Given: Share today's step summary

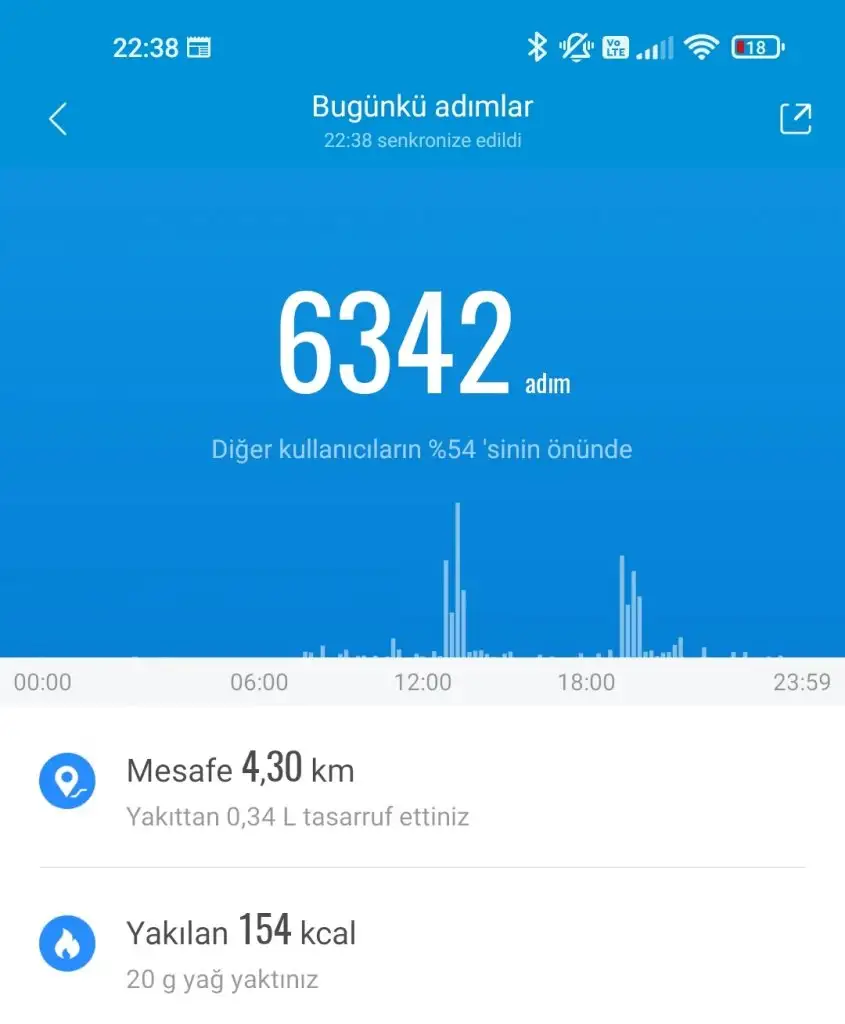Looking at the screenshot, I should 795,119.
